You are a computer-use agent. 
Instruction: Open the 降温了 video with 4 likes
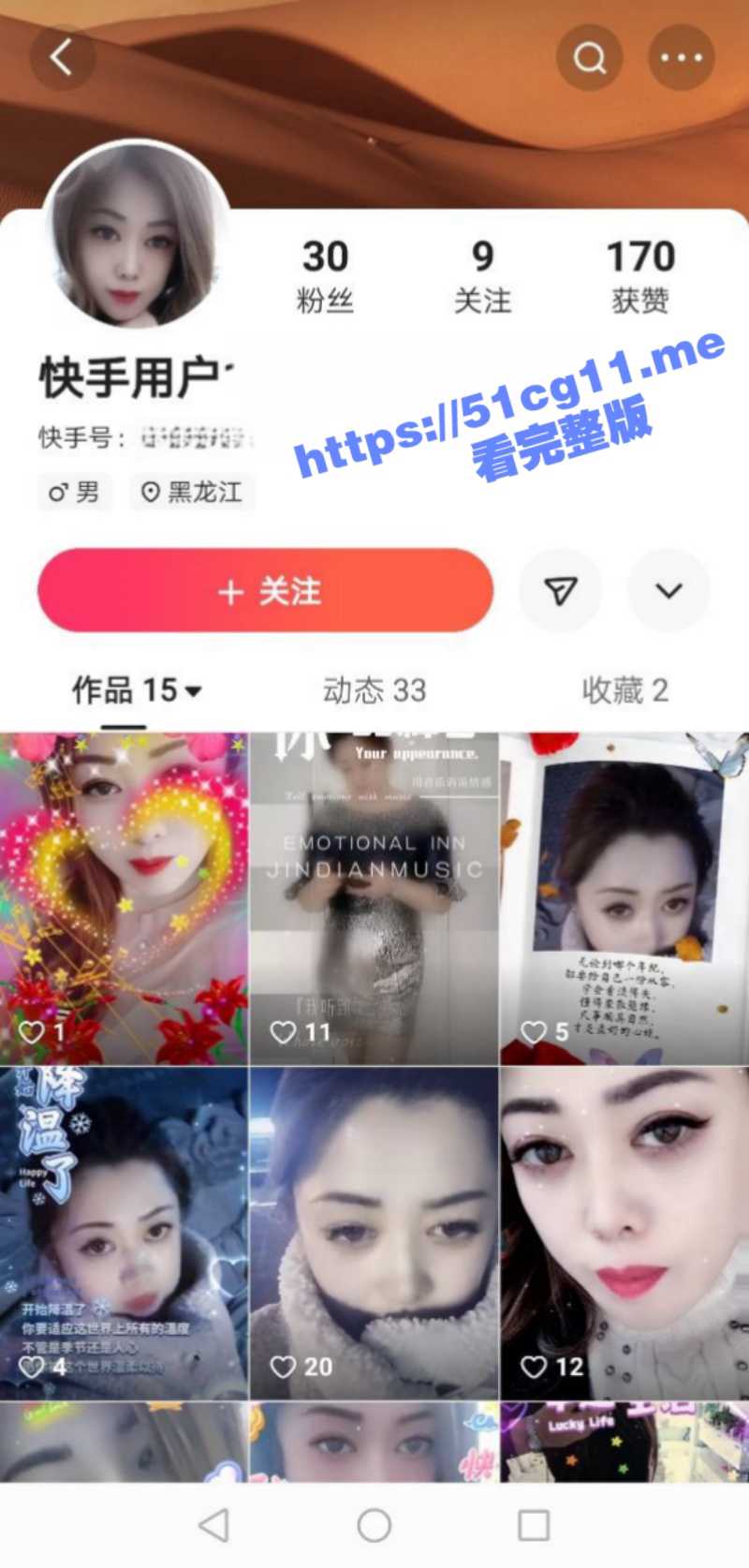pos(124,1233)
